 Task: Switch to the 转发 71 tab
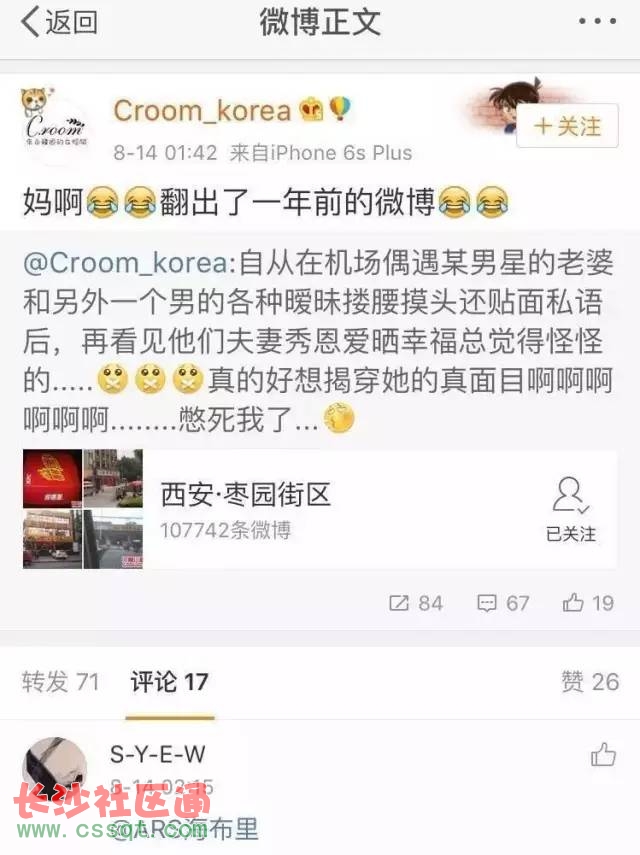click(x=60, y=682)
